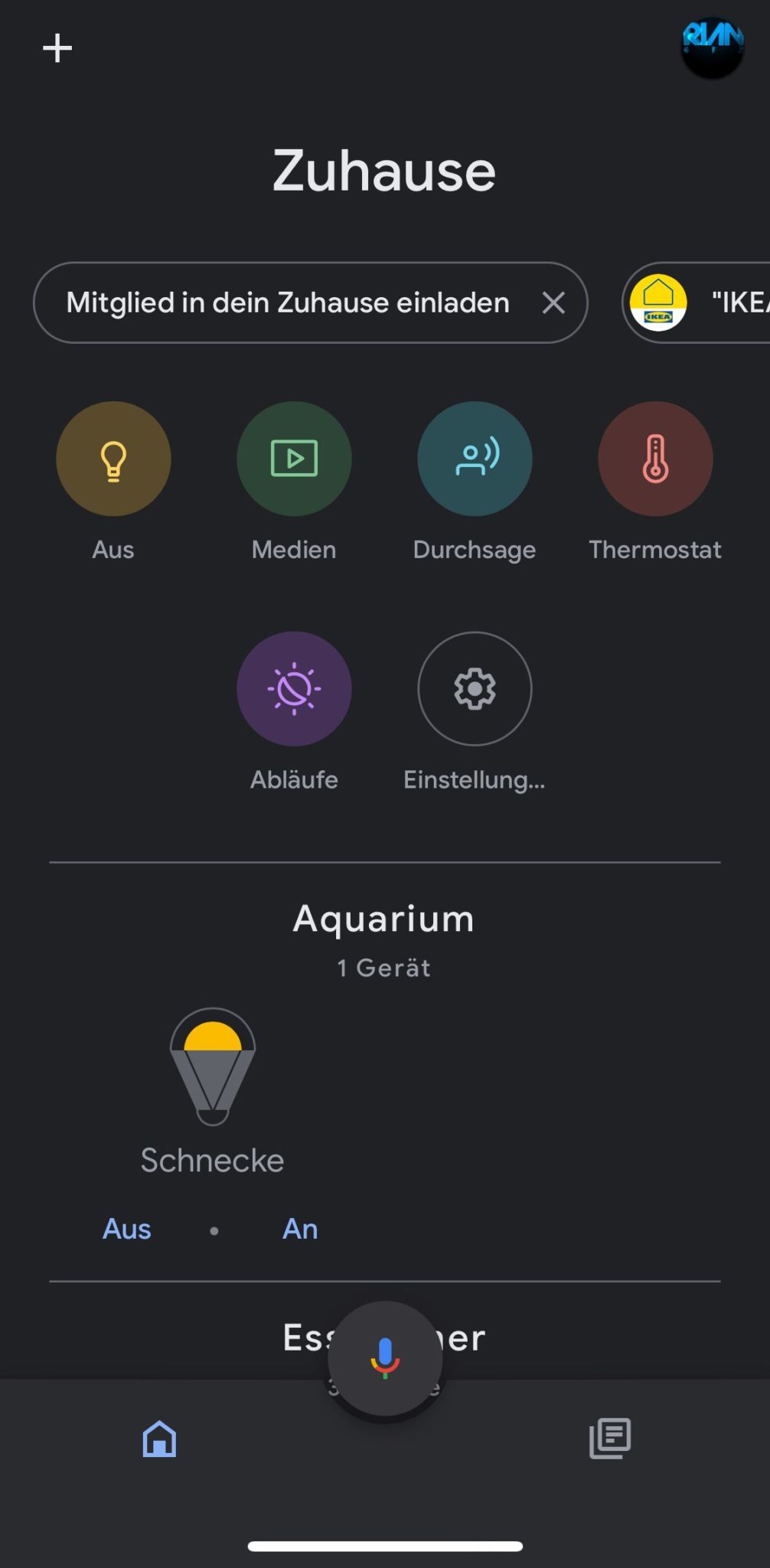This screenshot has width=770, height=1568.
Task: Tap the Mitglied in dein Zuhause einladen chip
Action: pos(287,303)
